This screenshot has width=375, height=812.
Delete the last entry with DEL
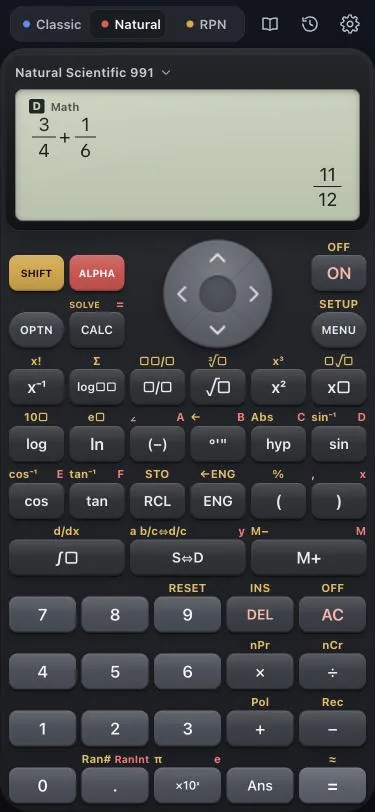[260, 615]
